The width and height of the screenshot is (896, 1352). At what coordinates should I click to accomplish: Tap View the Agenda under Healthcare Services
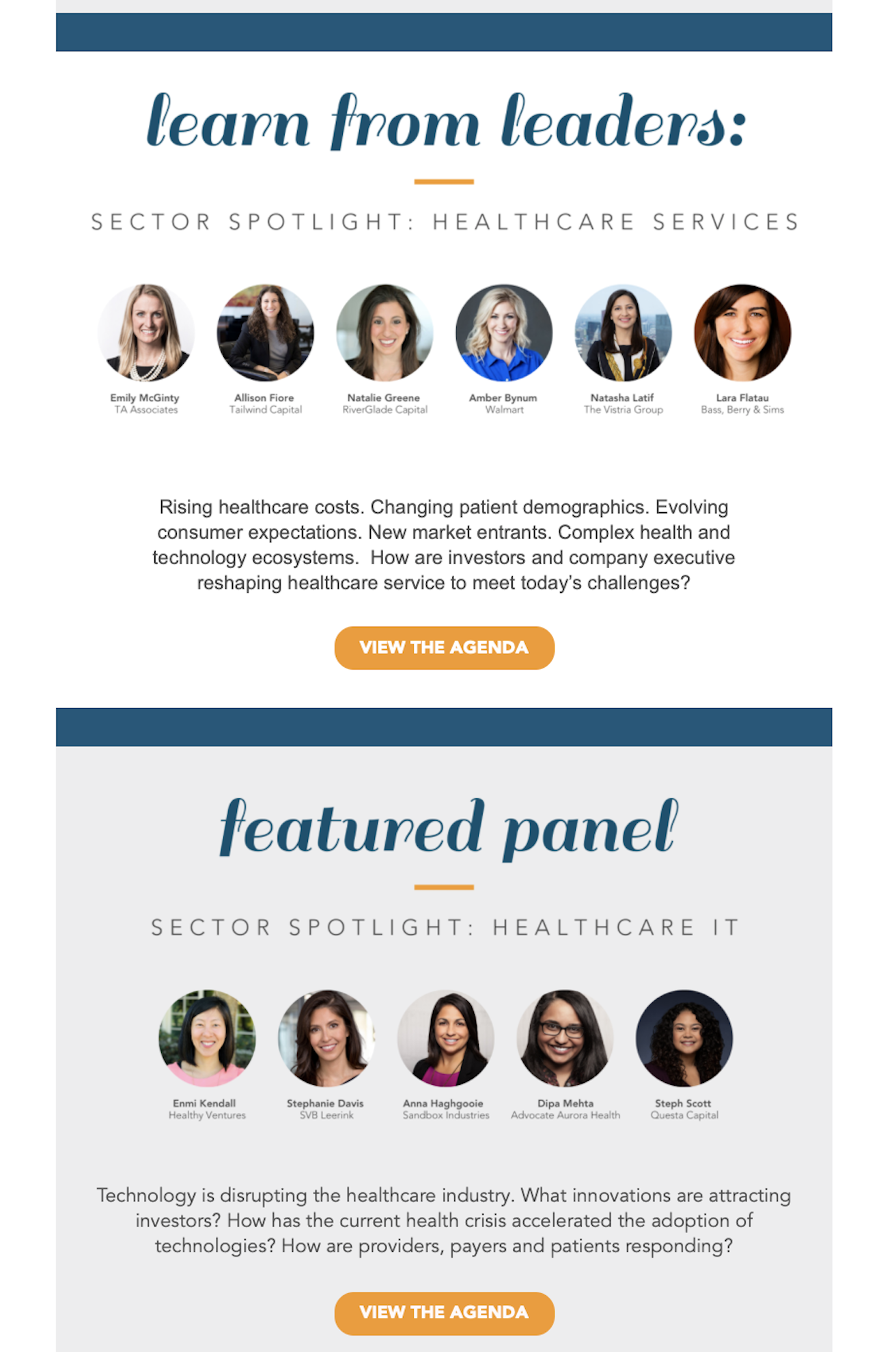(x=444, y=647)
